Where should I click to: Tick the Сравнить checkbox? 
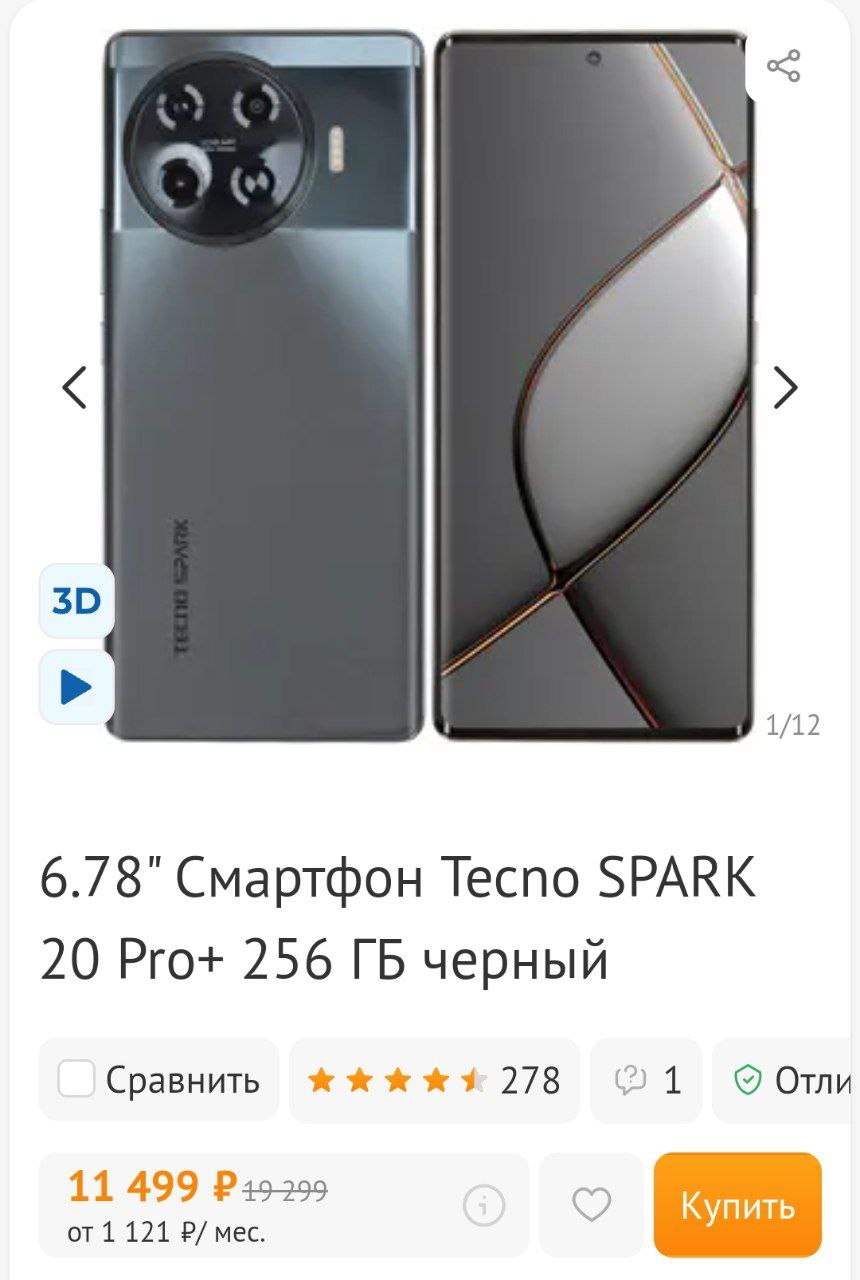coord(77,1080)
